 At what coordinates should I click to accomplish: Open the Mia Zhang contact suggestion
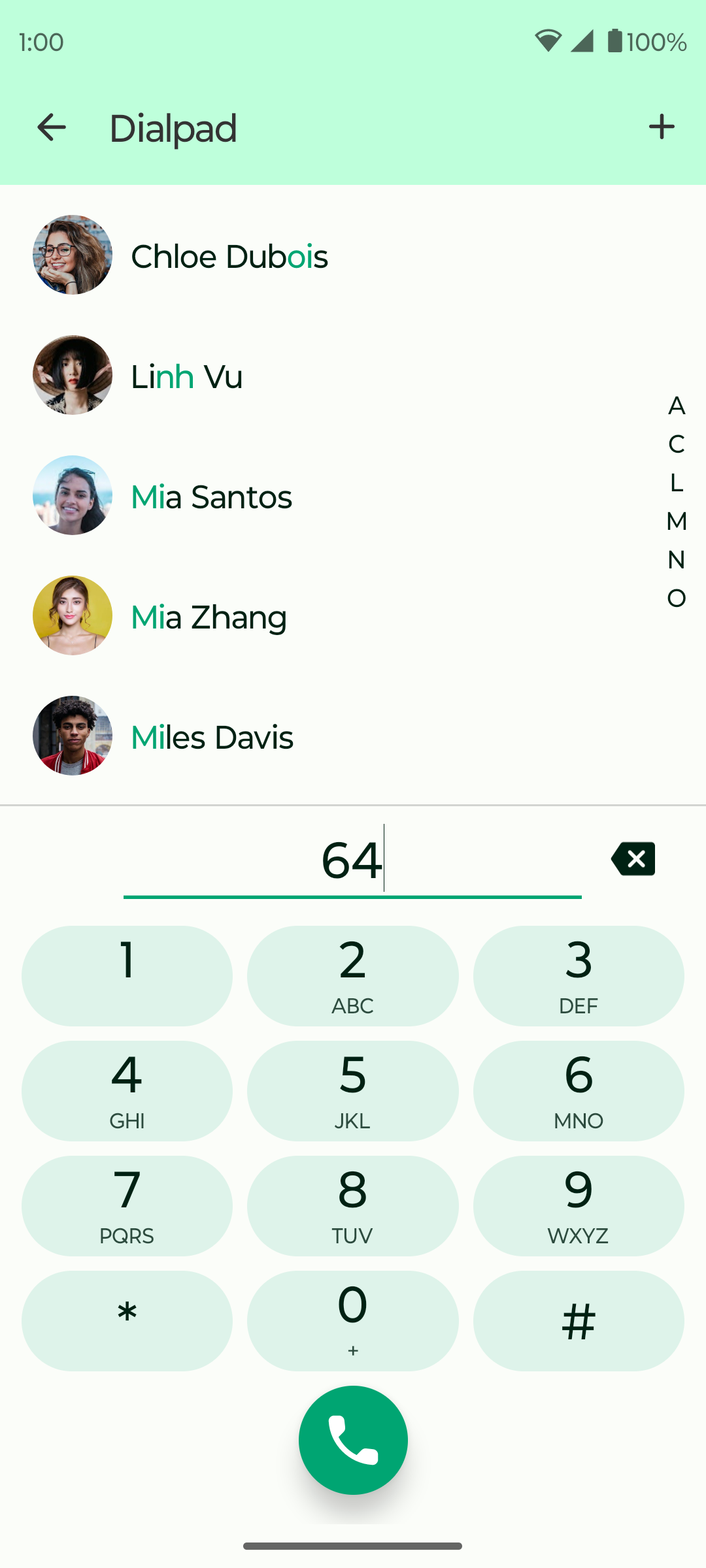click(x=208, y=617)
